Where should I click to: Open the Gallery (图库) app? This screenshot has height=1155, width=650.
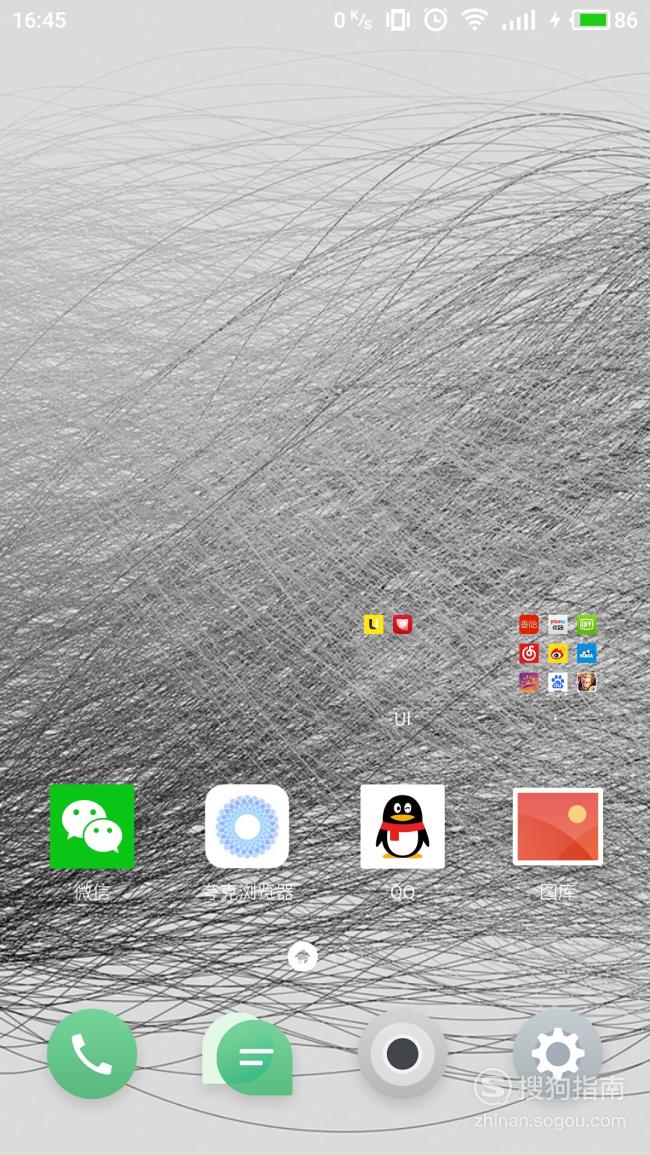point(558,826)
